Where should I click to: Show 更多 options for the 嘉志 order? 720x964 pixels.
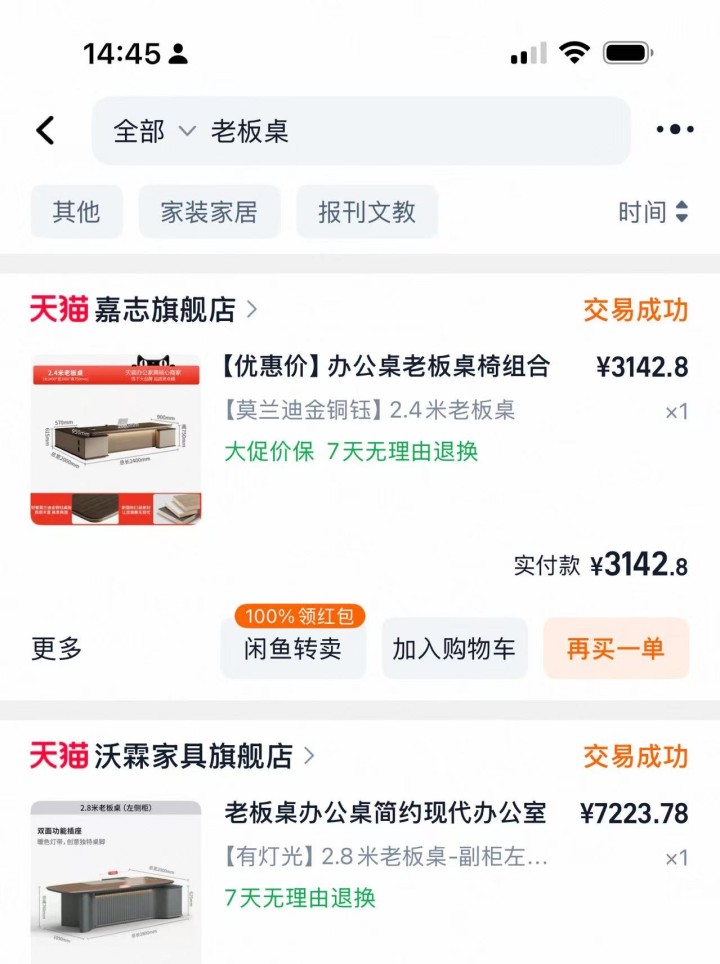57,649
